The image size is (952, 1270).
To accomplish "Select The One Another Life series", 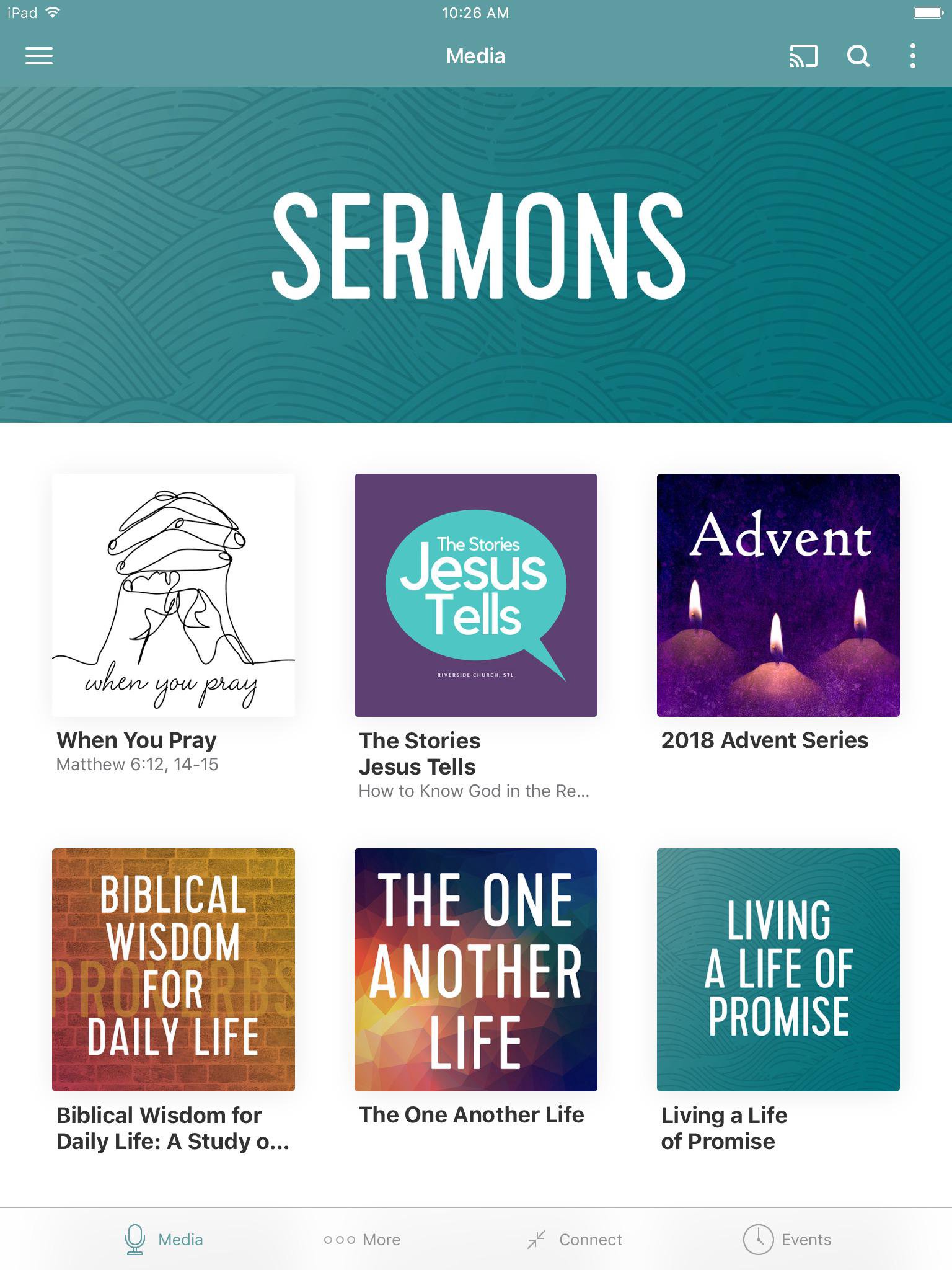I will [476, 970].
